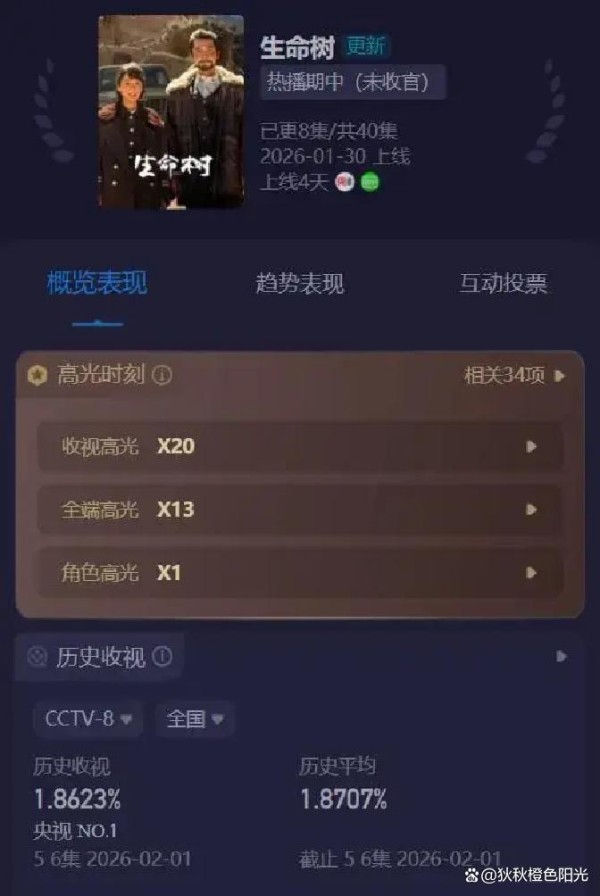
Task: Open the 互动投票 tab
Action: click(x=503, y=283)
